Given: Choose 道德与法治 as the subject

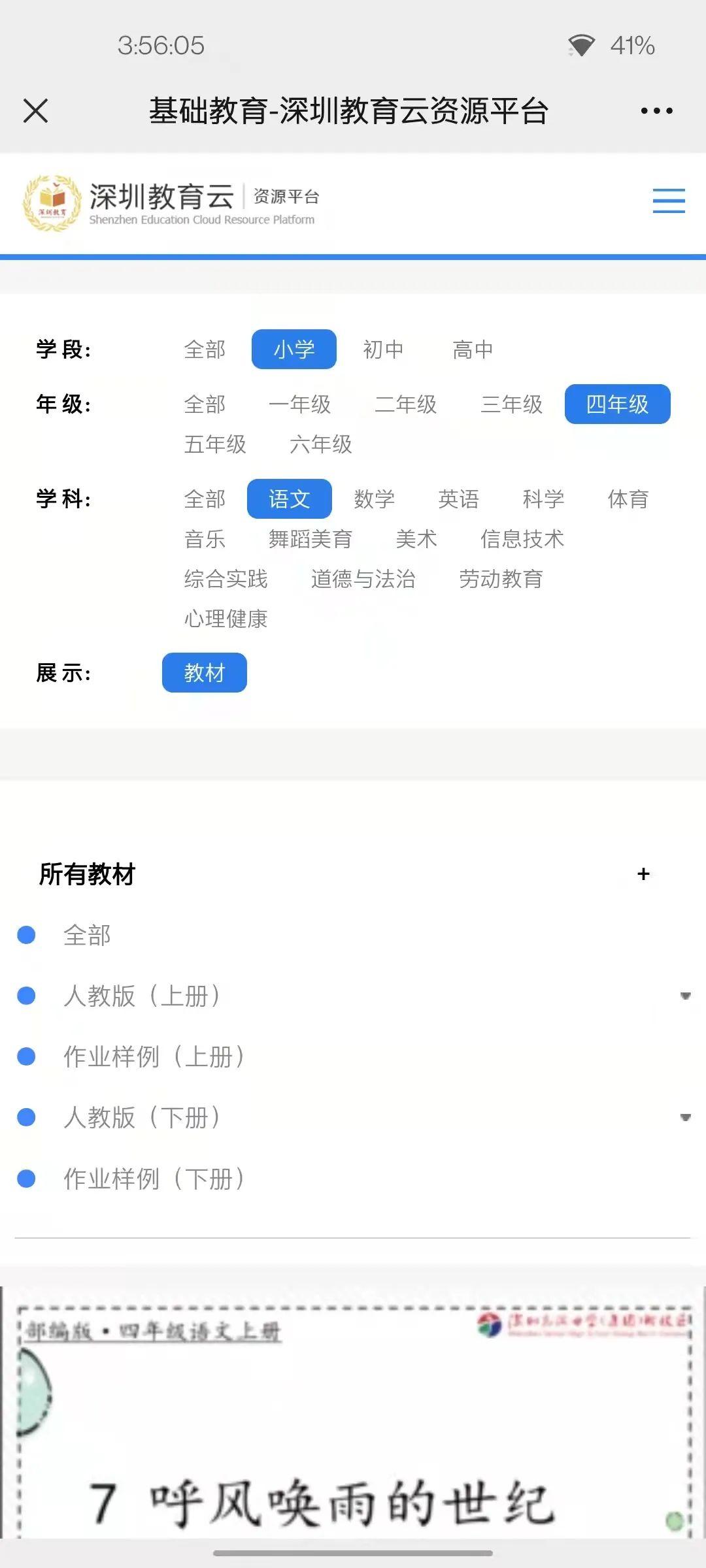Looking at the screenshot, I should pyautogui.click(x=363, y=579).
